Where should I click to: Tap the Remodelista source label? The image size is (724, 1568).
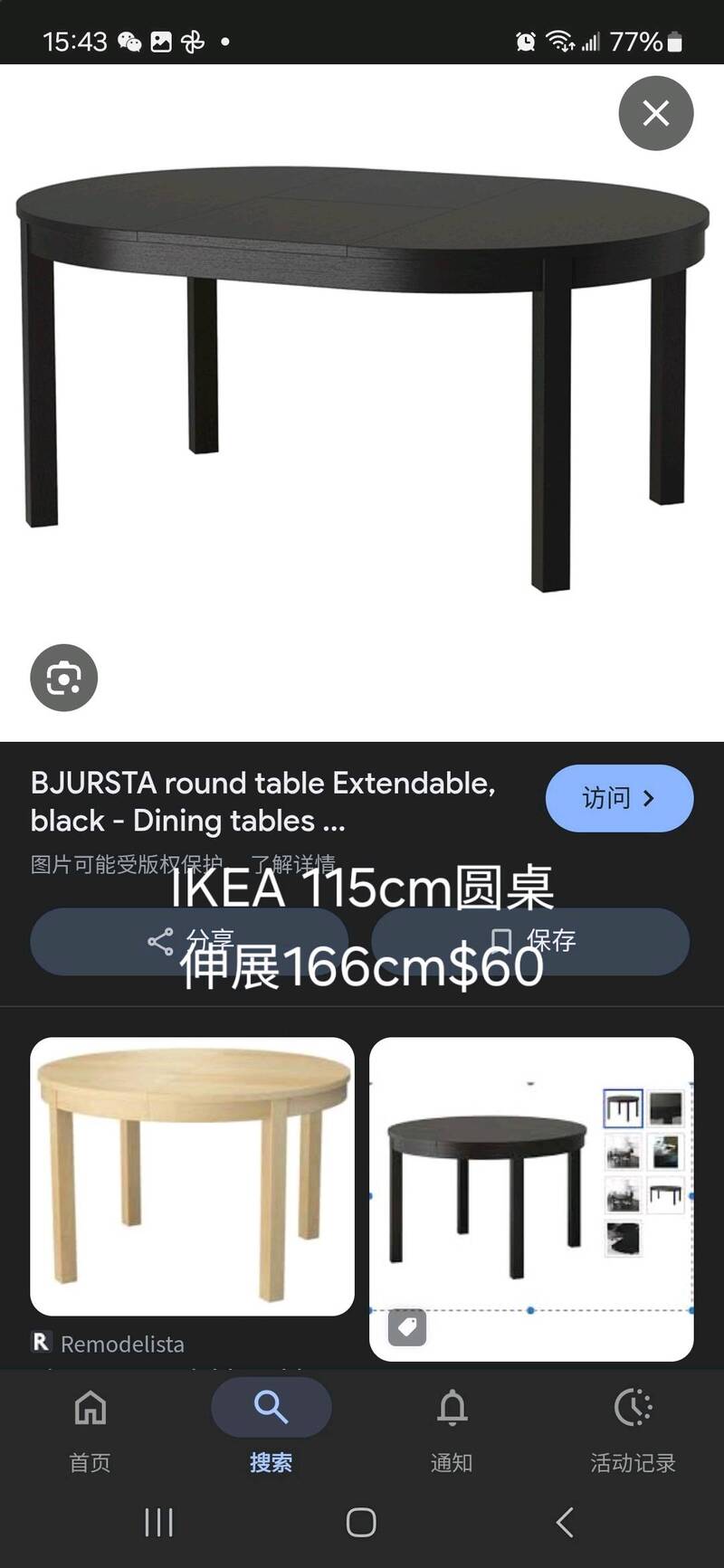tap(120, 1344)
